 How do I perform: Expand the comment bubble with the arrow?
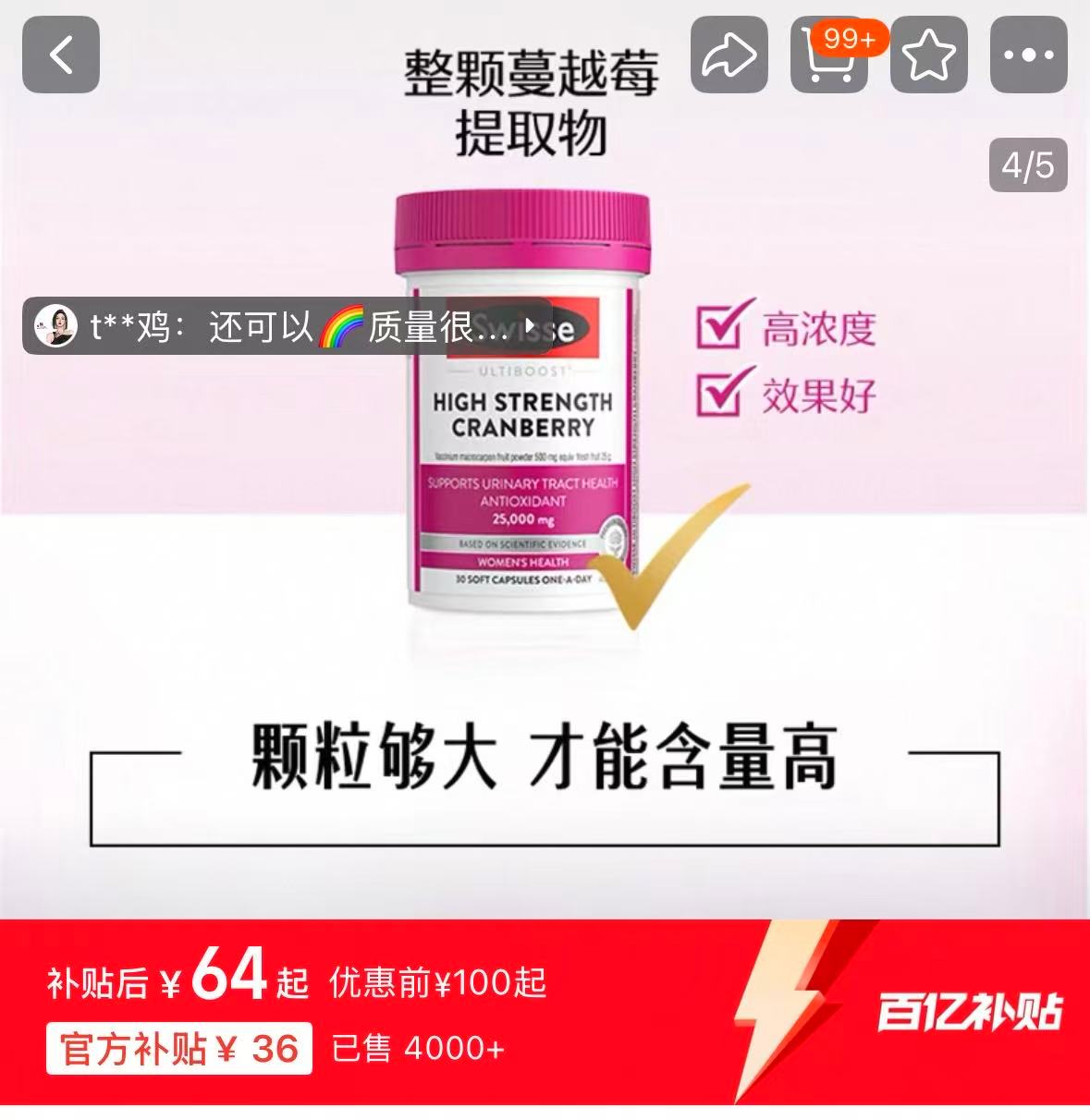coord(529,326)
